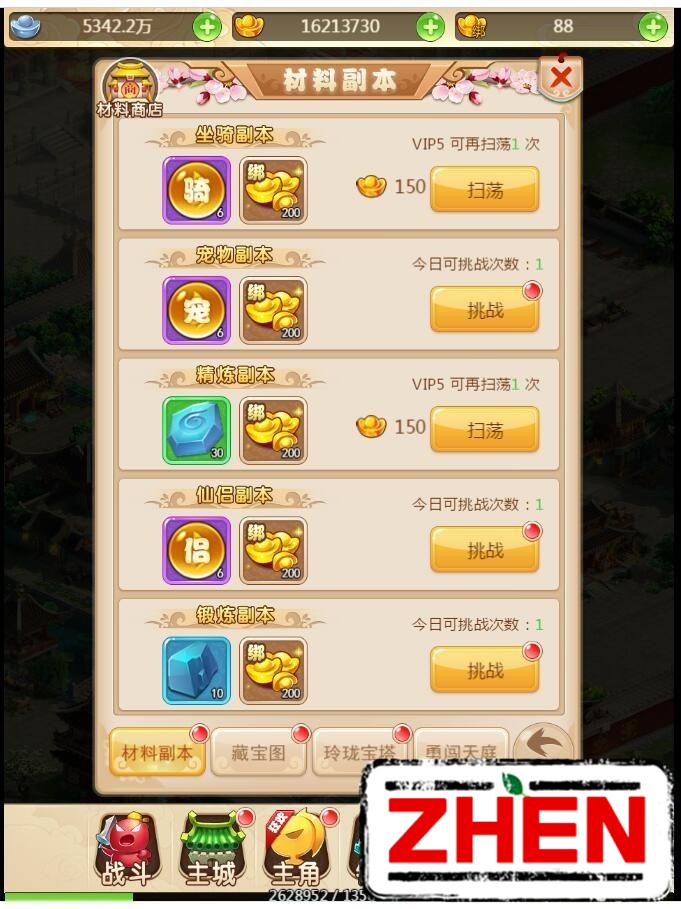Switch to the 玲珑宝塔 tab
The height and width of the screenshot is (909, 681).
(359, 752)
